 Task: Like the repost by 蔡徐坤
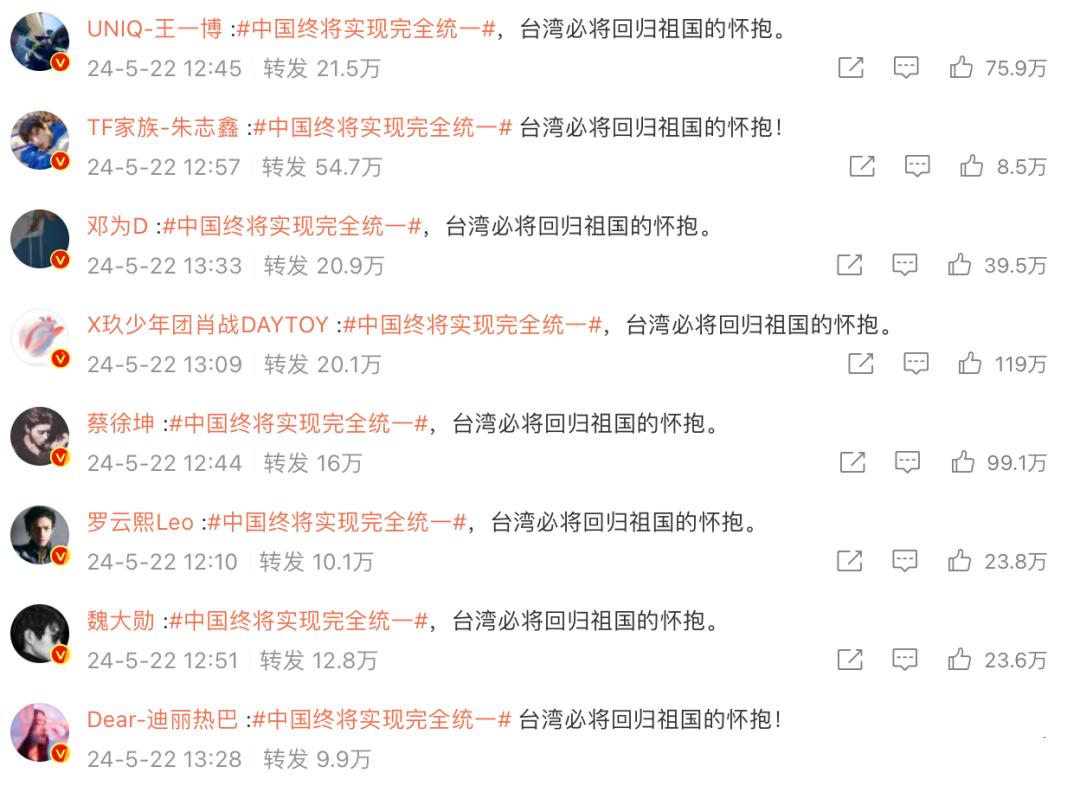pos(963,462)
